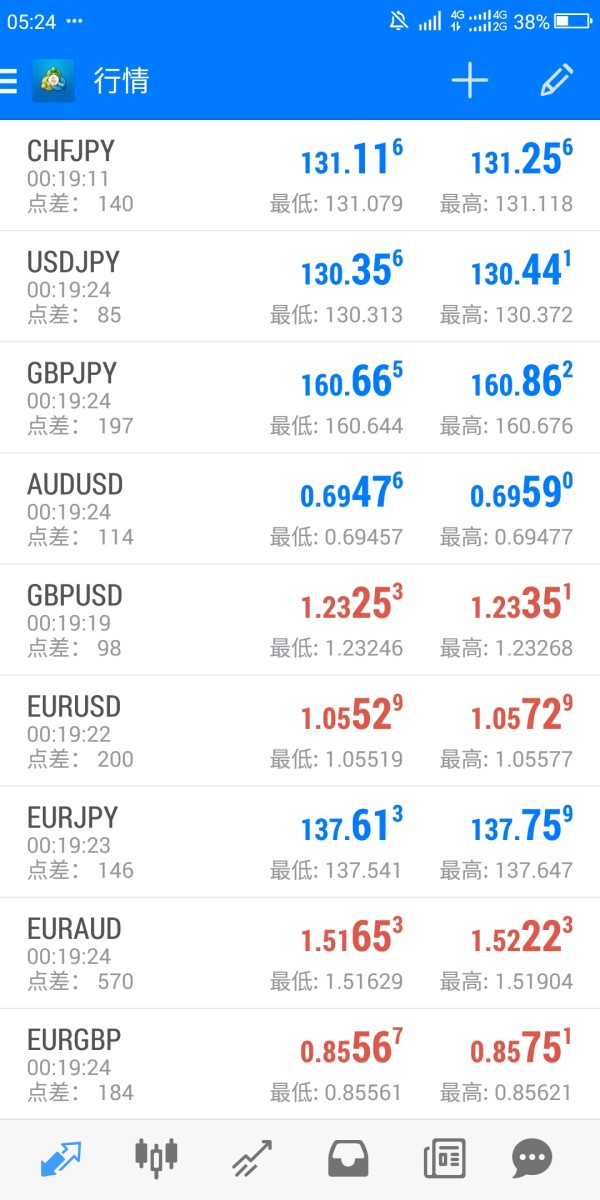
Task: Switch to the quotes arrows tab
Action: [60, 1159]
